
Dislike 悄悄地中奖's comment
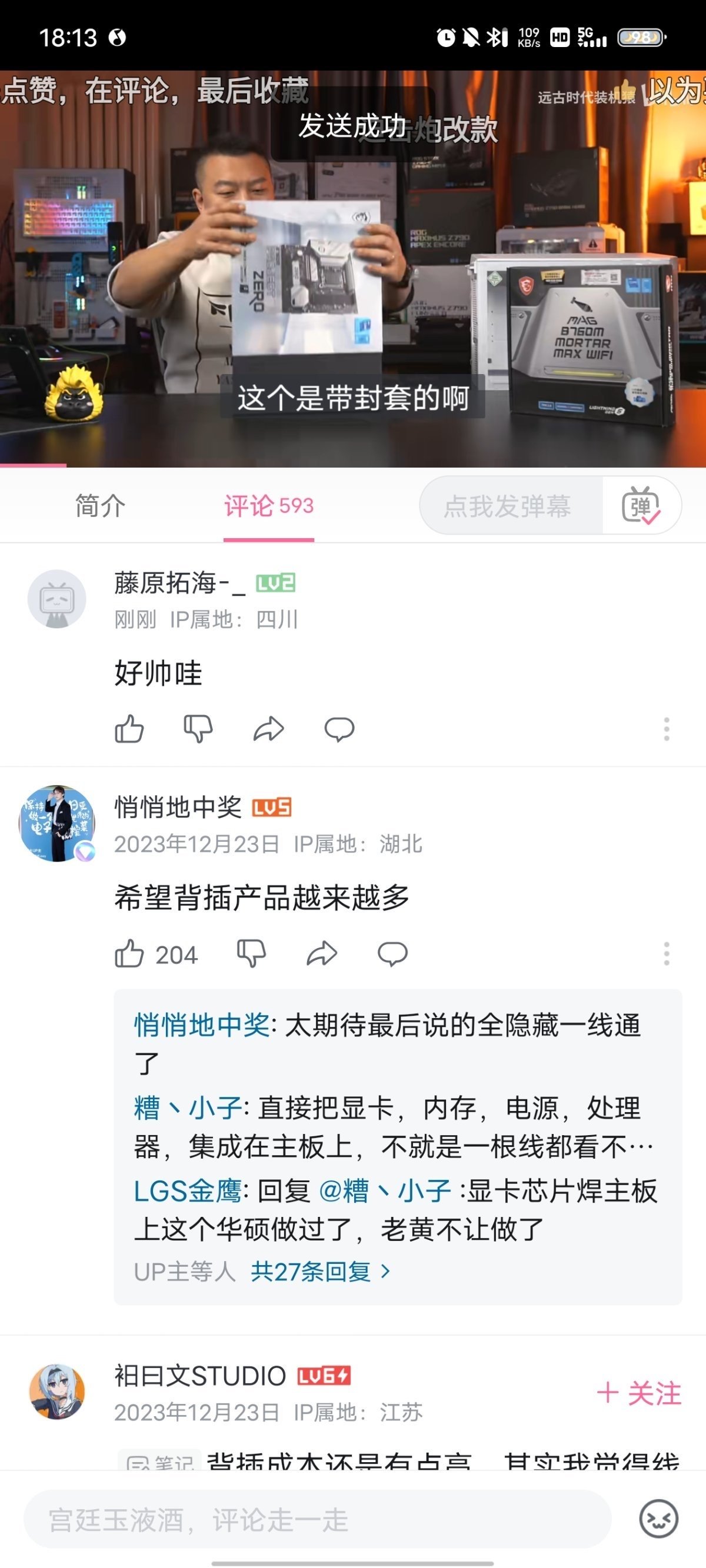pos(251,954)
